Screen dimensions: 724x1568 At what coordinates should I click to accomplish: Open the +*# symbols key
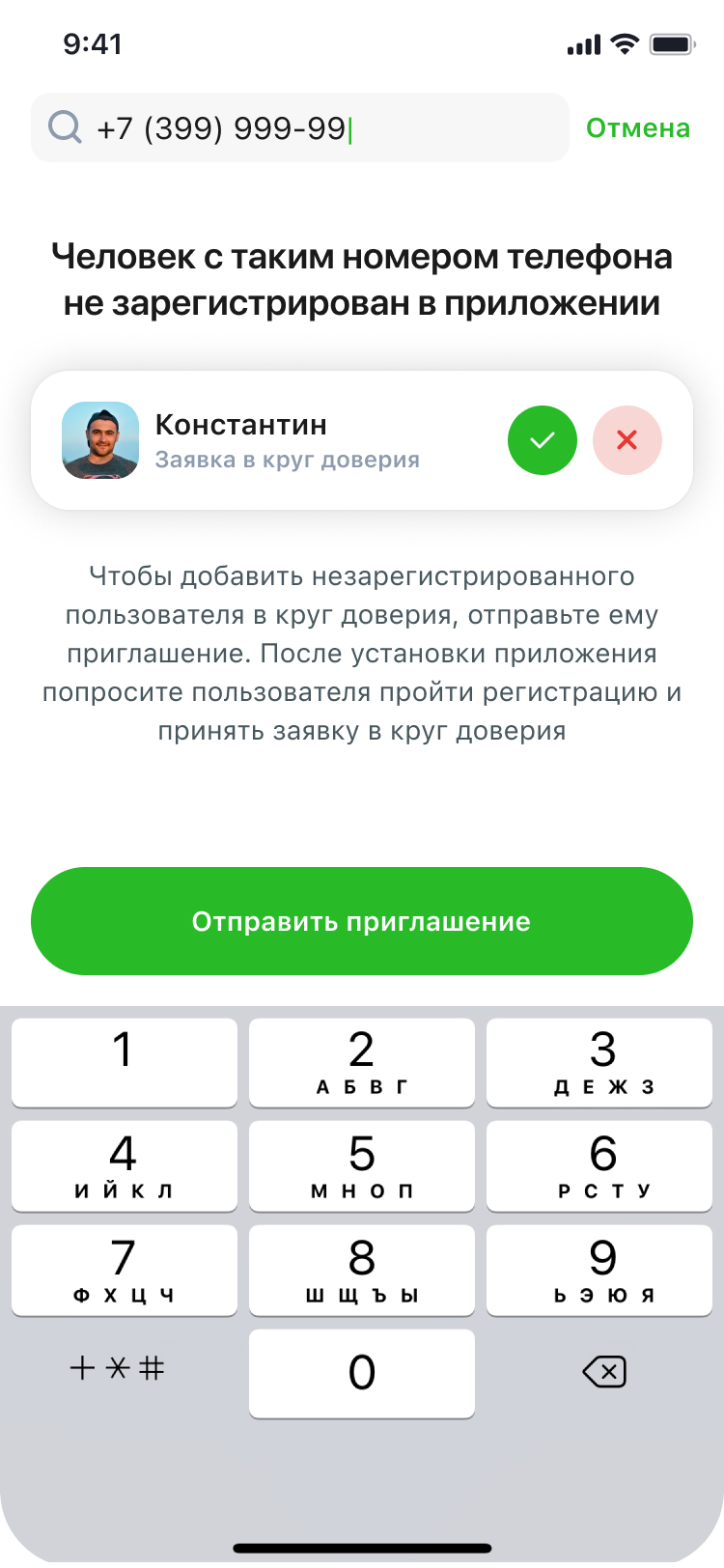[x=118, y=1368]
